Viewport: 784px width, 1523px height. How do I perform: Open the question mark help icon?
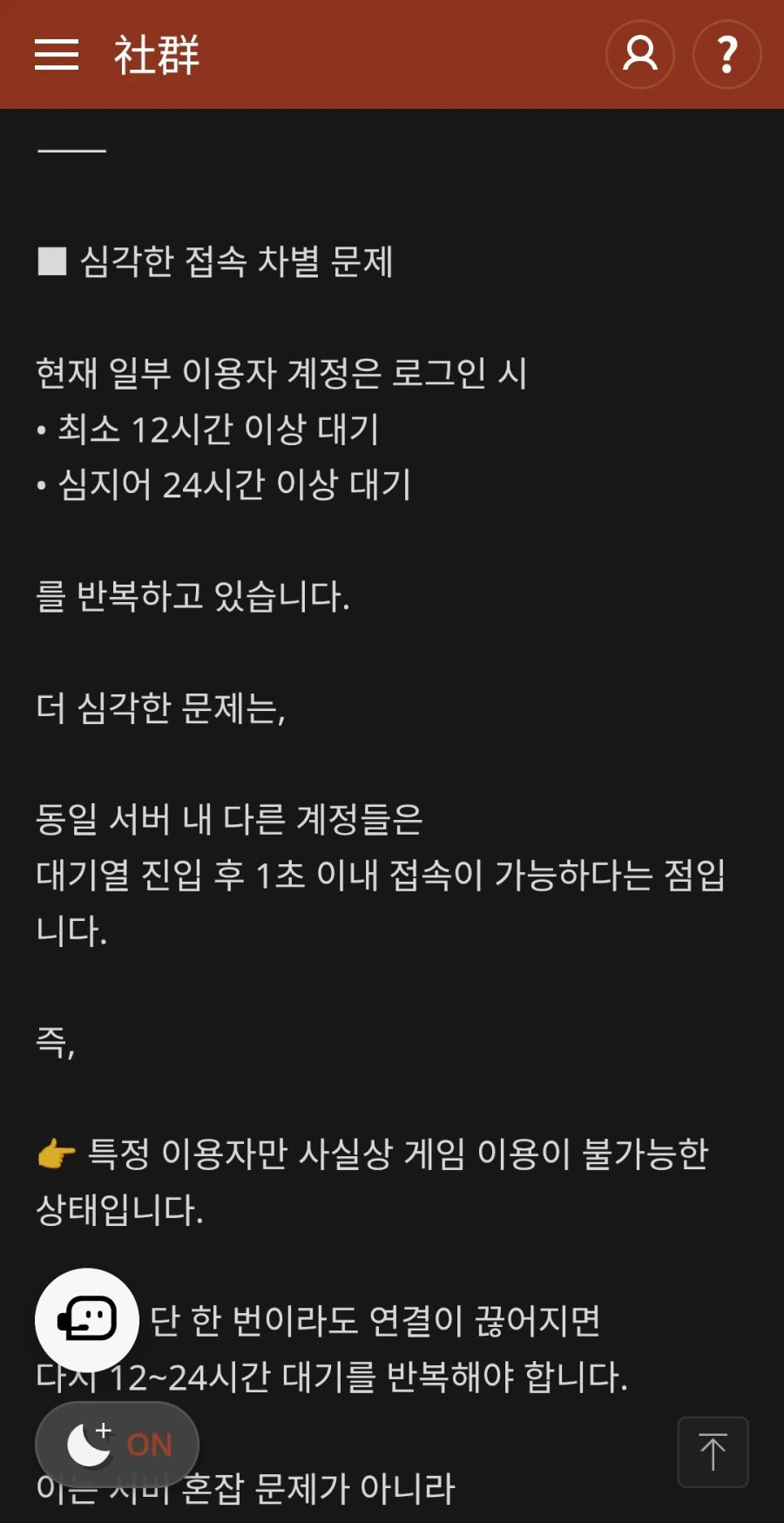tap(727, 54)
